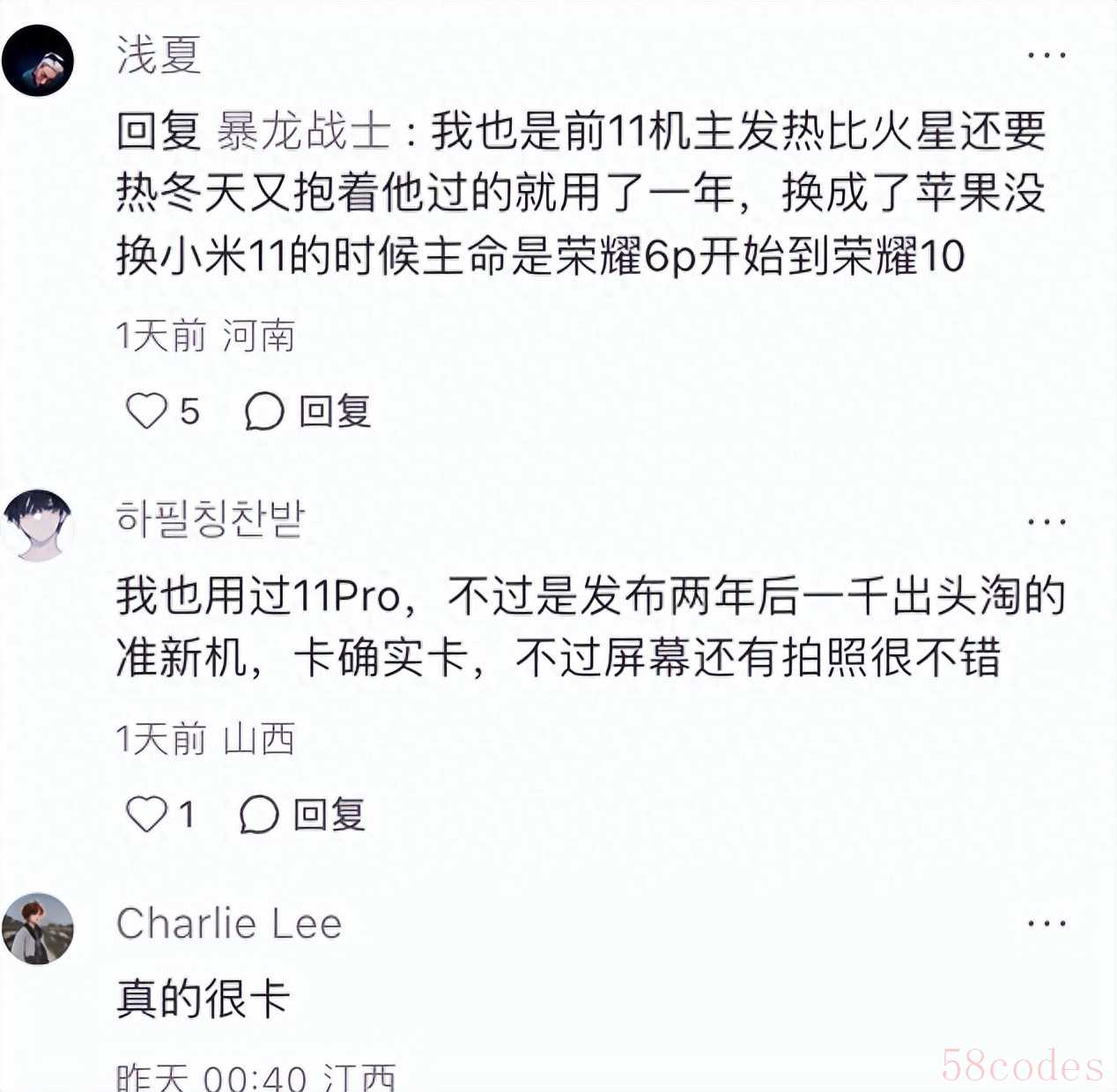Screen dimensions: 1117x1092
Task: Like 浅夏's comment
Action: pyautogui.click(x=147, y=411)
